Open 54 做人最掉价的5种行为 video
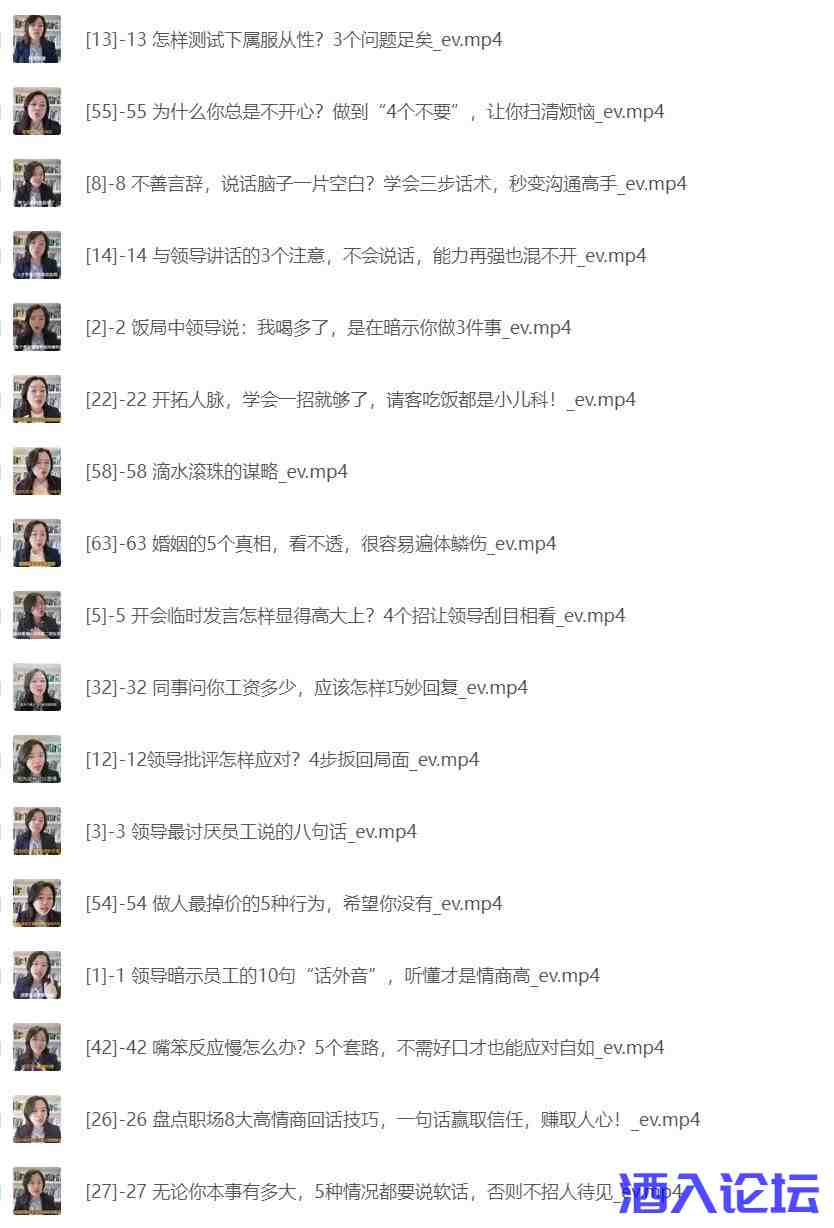The image size is (834, 1228). pos(293,904)
